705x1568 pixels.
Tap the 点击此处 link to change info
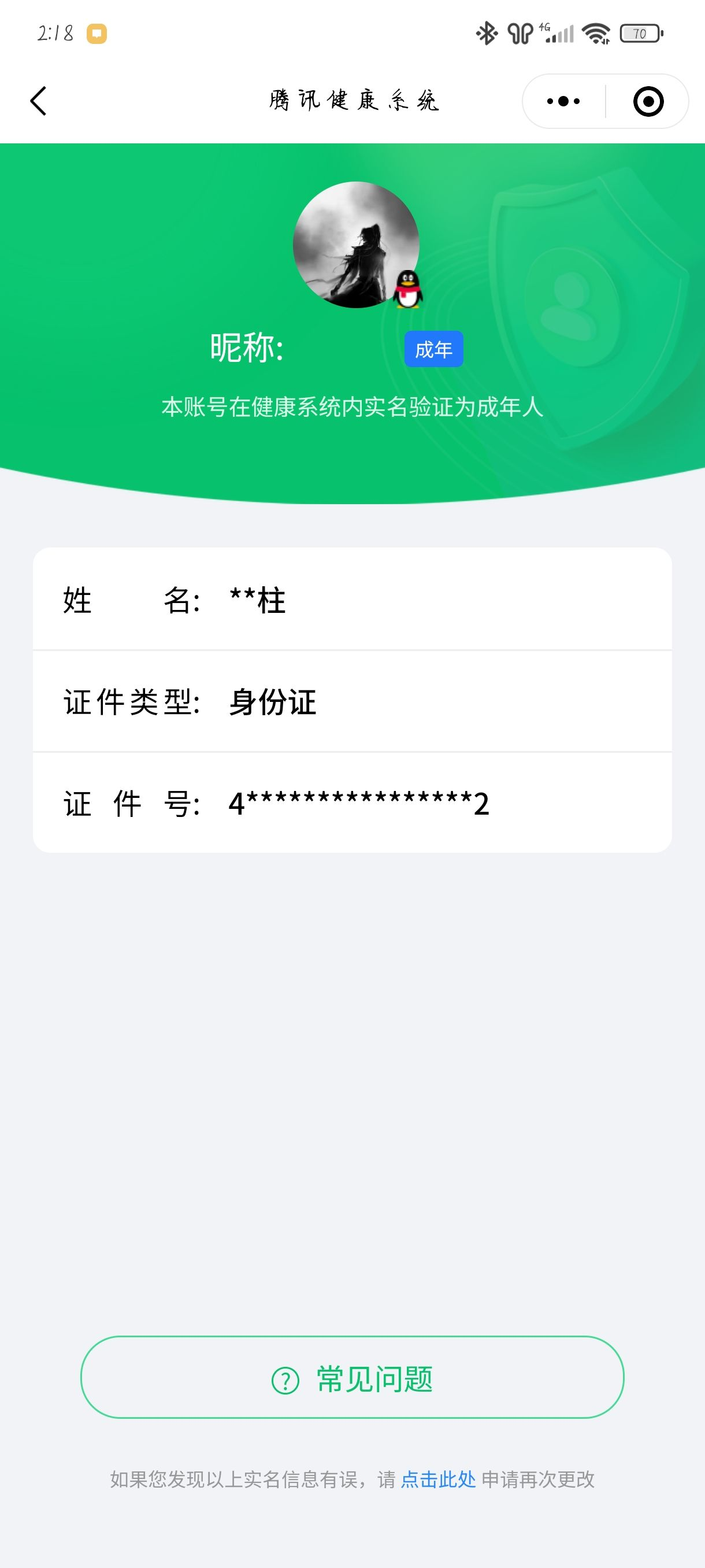[438, 1480]
